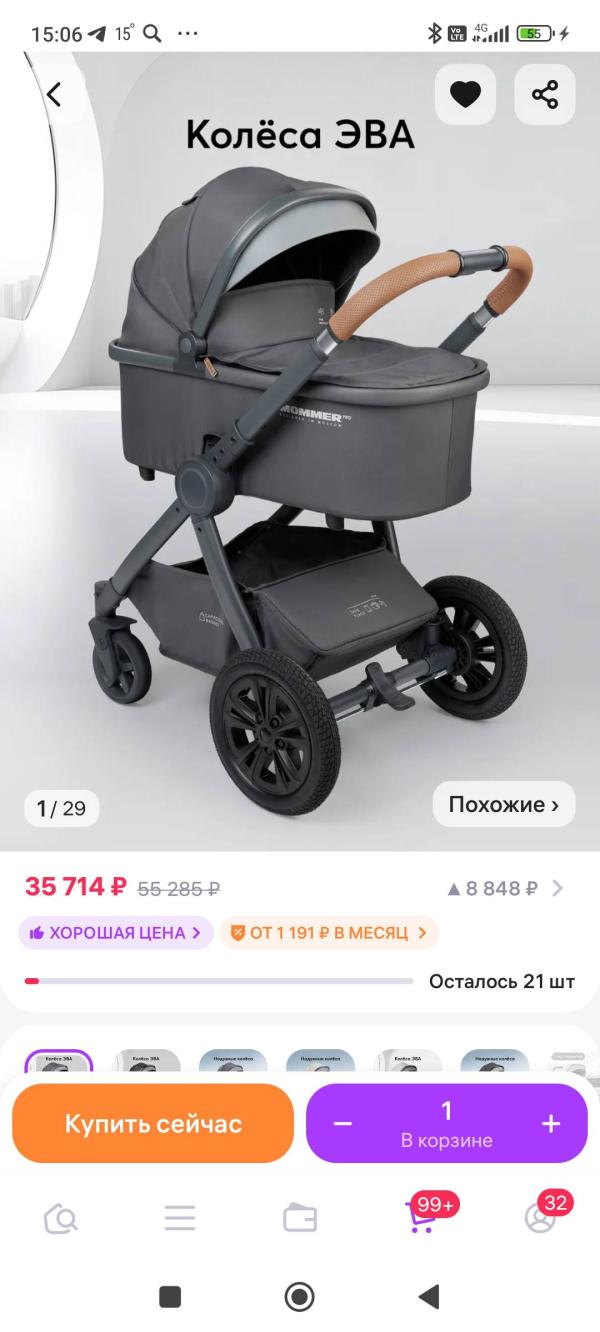
Task: Tap the system back triangle
Action: click(429, 1297)
